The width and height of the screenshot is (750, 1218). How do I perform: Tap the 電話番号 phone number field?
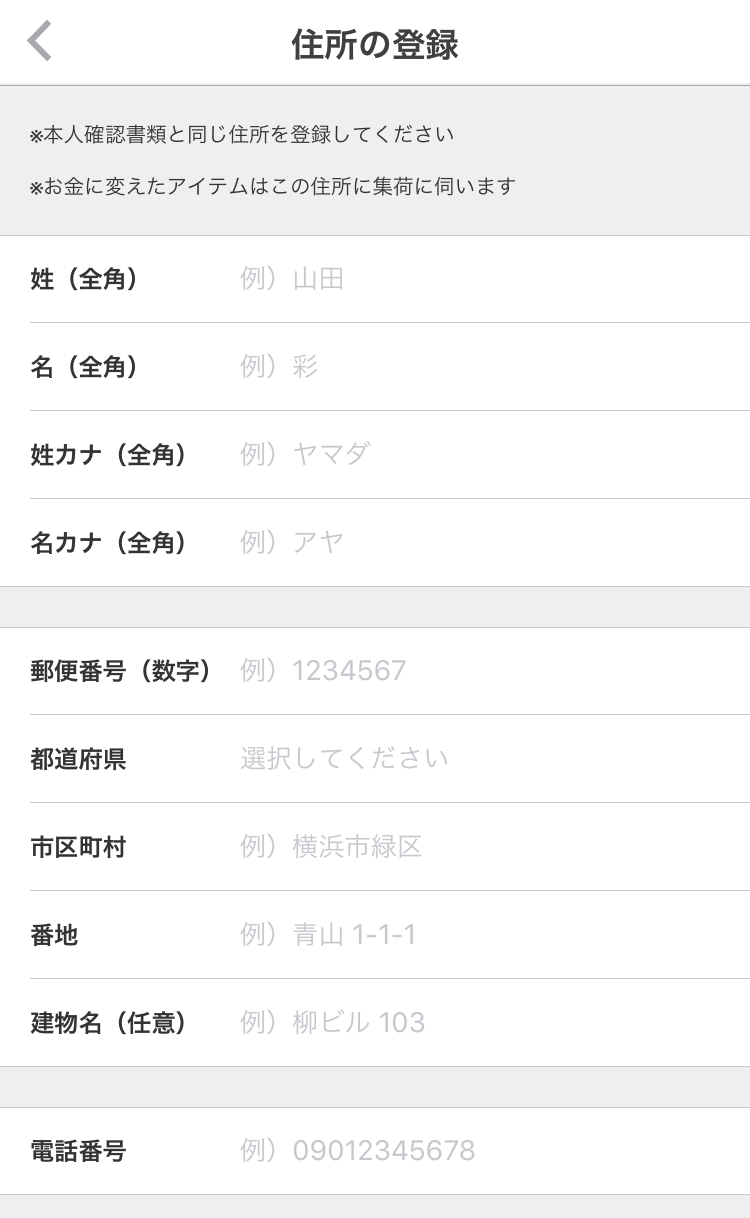(490, 1151)
